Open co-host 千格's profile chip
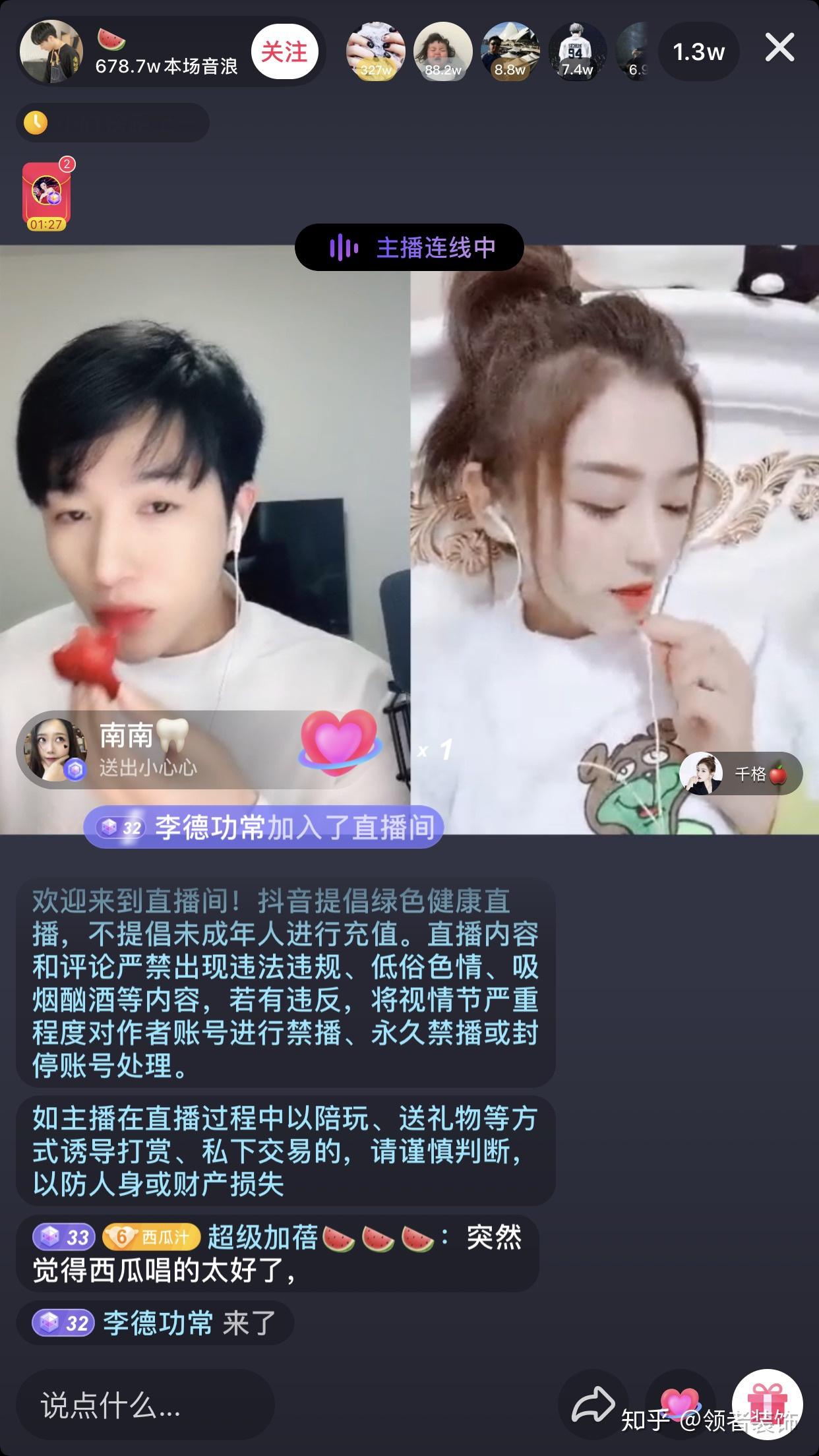Viewport: 819px width, 1456px height. (x=741, y=773)
